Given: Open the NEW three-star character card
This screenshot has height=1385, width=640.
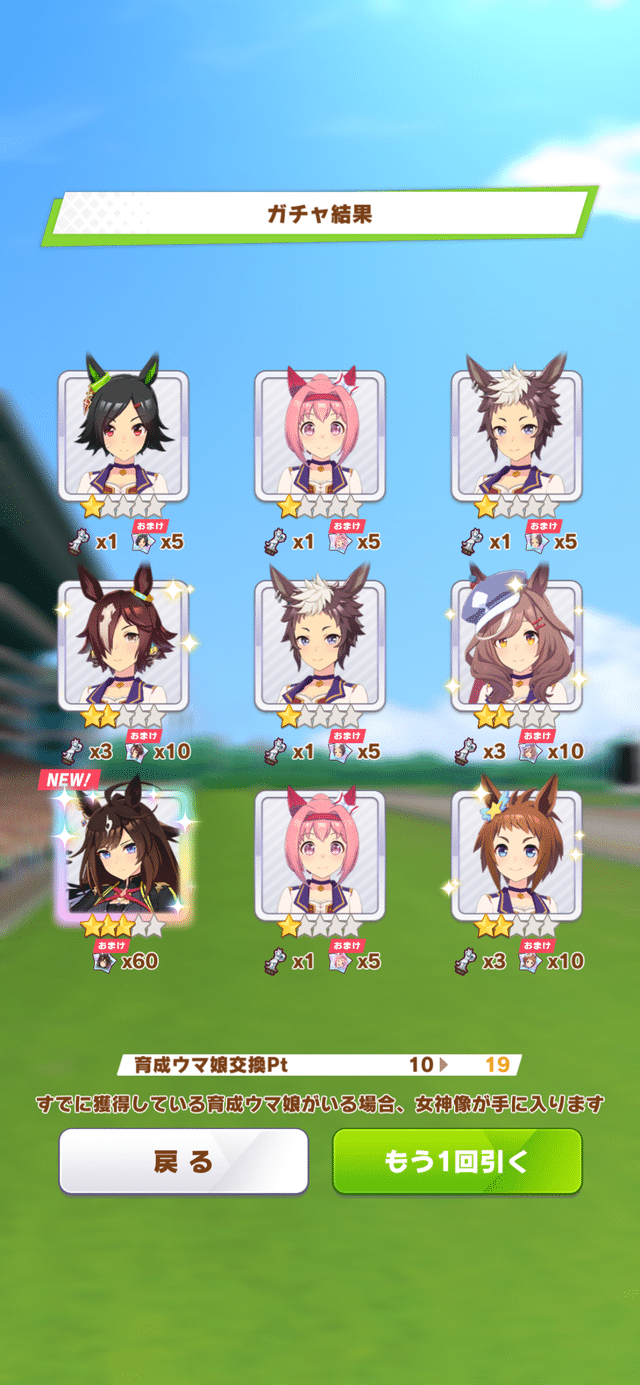Looking at the screenshot, I should (123, 854).
